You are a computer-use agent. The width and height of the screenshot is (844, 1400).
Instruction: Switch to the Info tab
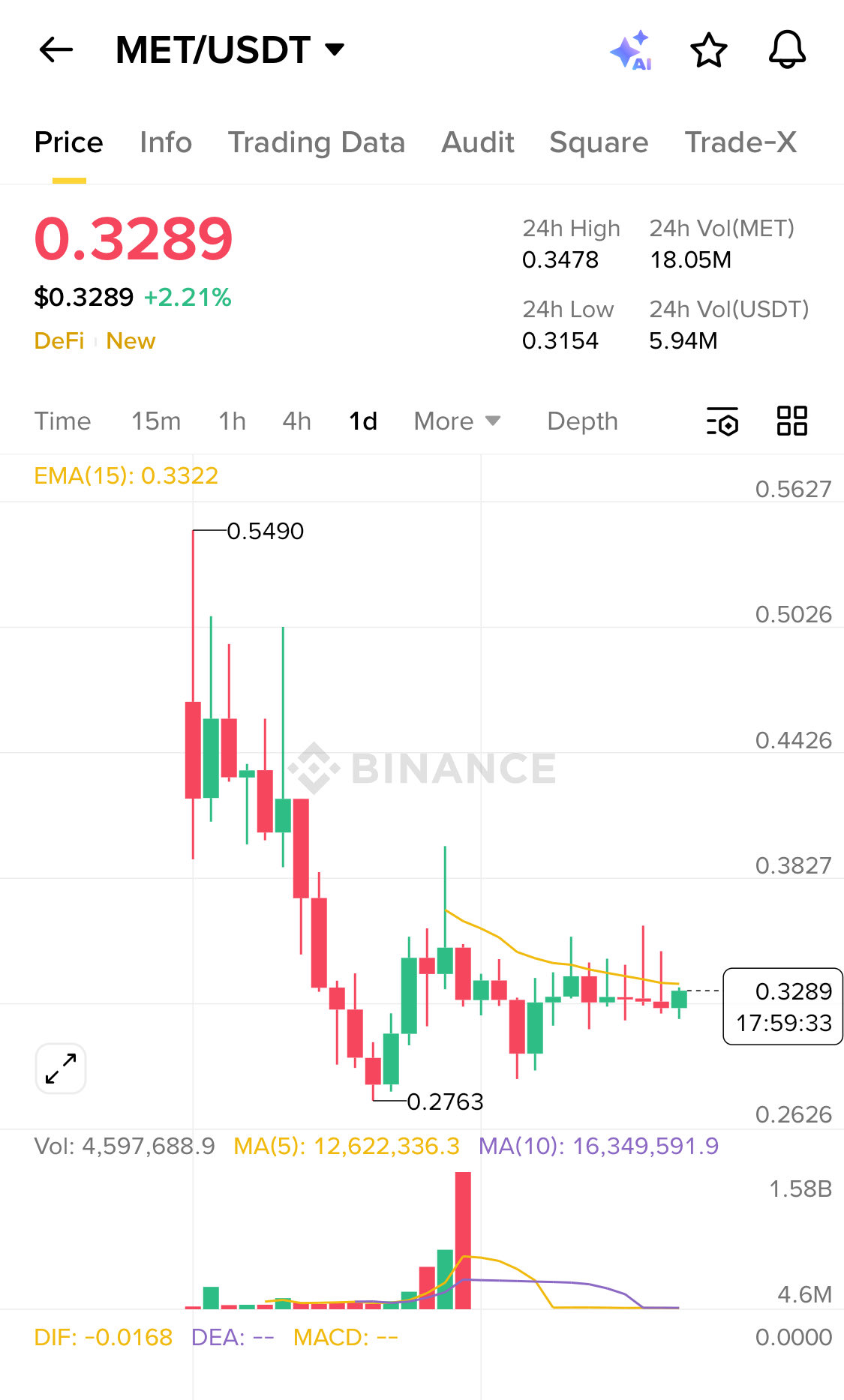[x=166, y=142]
